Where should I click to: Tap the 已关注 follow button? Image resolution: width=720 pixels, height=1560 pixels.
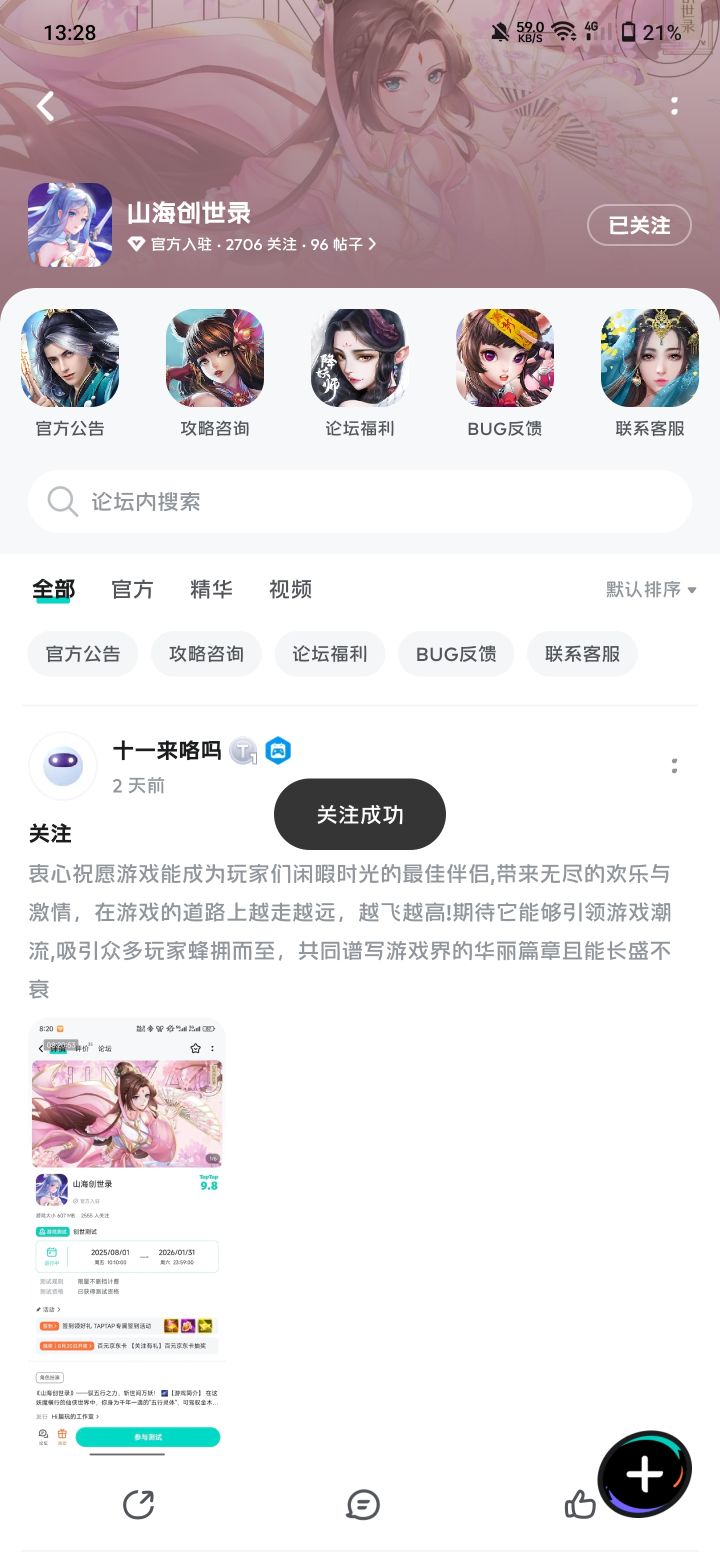pos(639,225)
